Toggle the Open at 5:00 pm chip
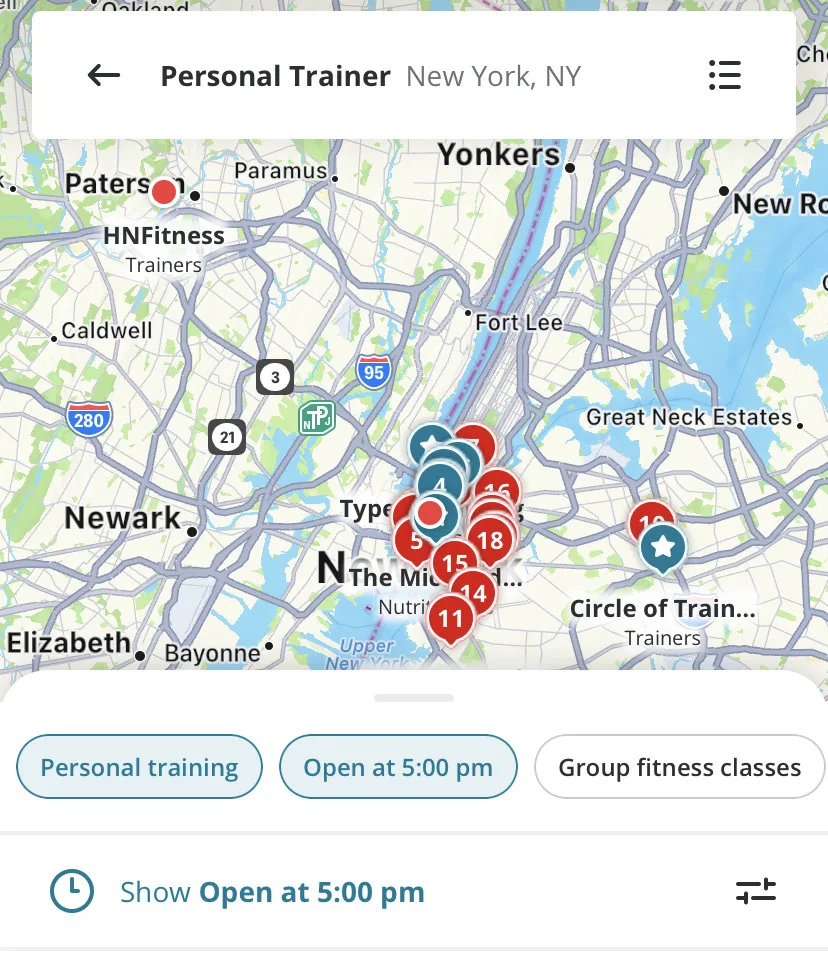Viewport: 828px width, 964px height. coord(398,768)
